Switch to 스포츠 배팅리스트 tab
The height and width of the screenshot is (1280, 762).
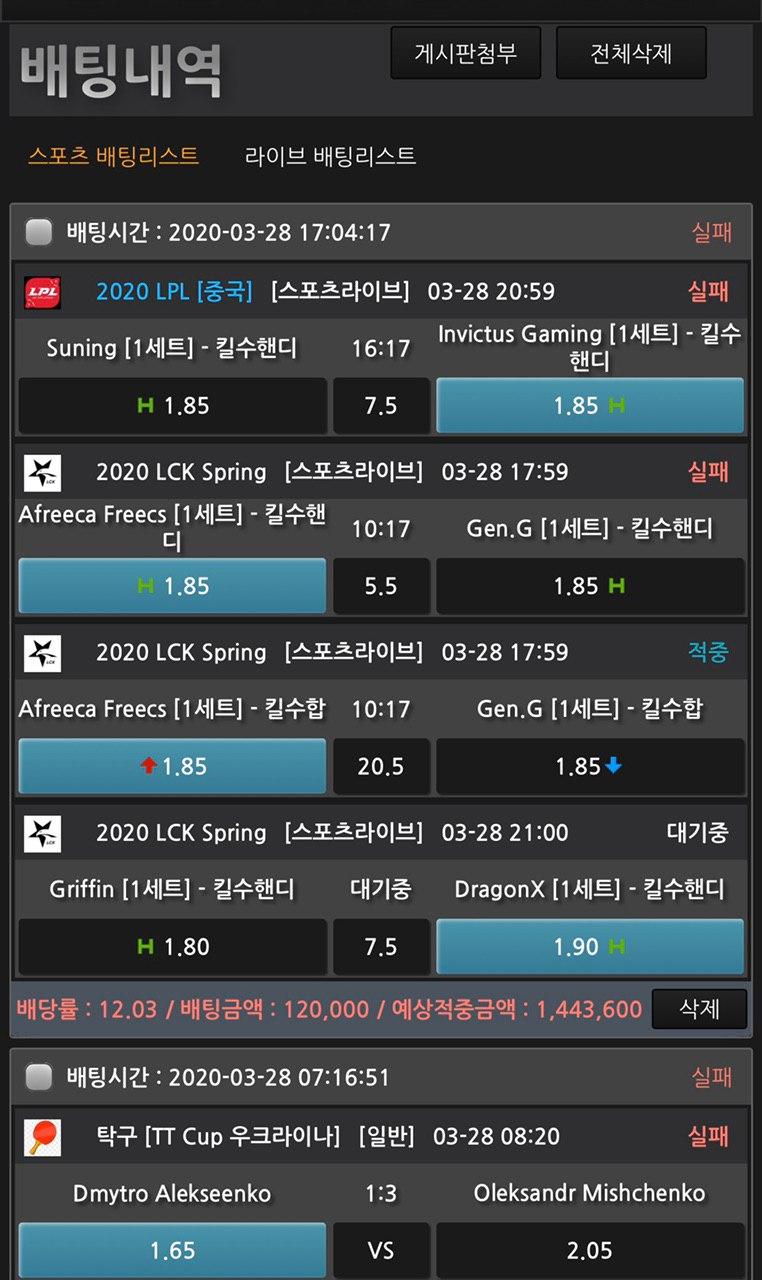point(113,156)
